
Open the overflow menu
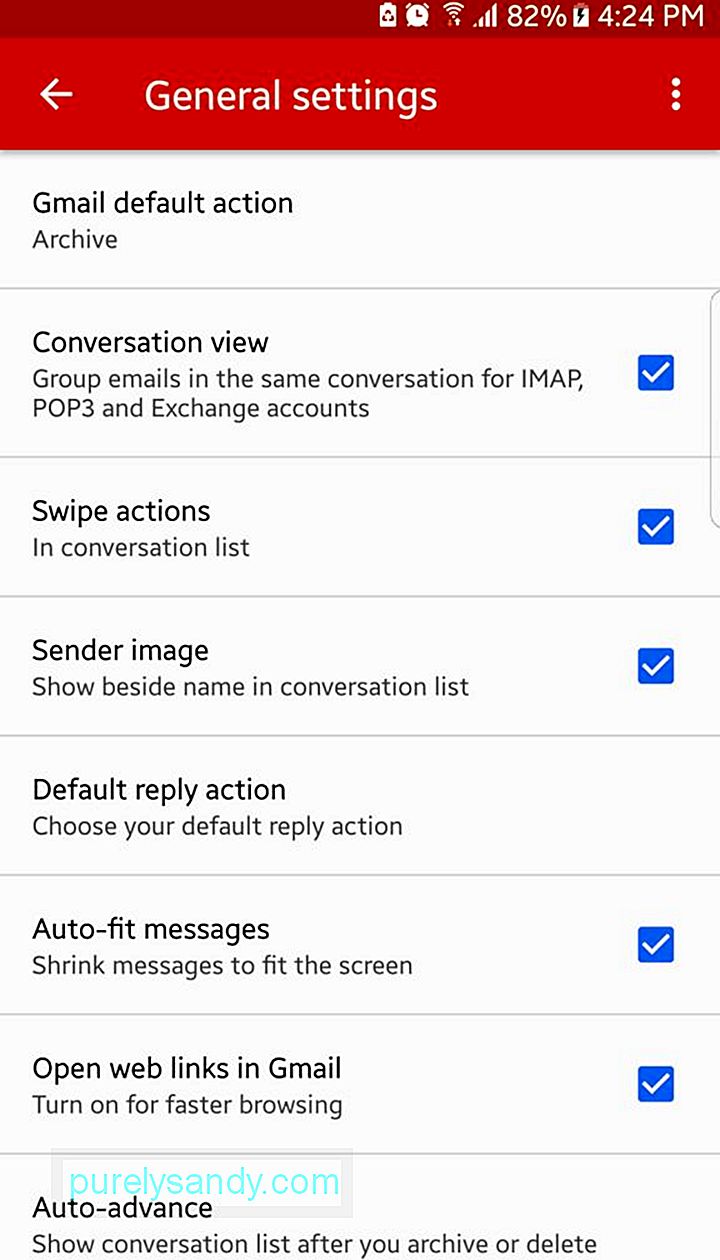(x=676, y=95)
